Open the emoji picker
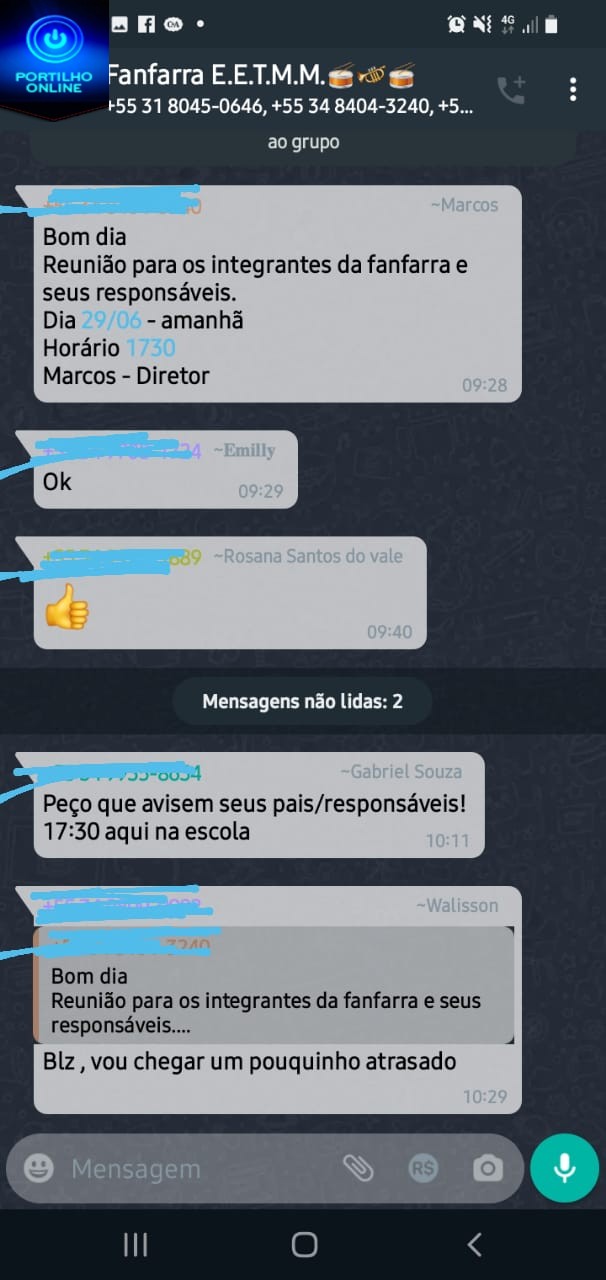Screen dimensions: 606x1280 (39, 1168)
